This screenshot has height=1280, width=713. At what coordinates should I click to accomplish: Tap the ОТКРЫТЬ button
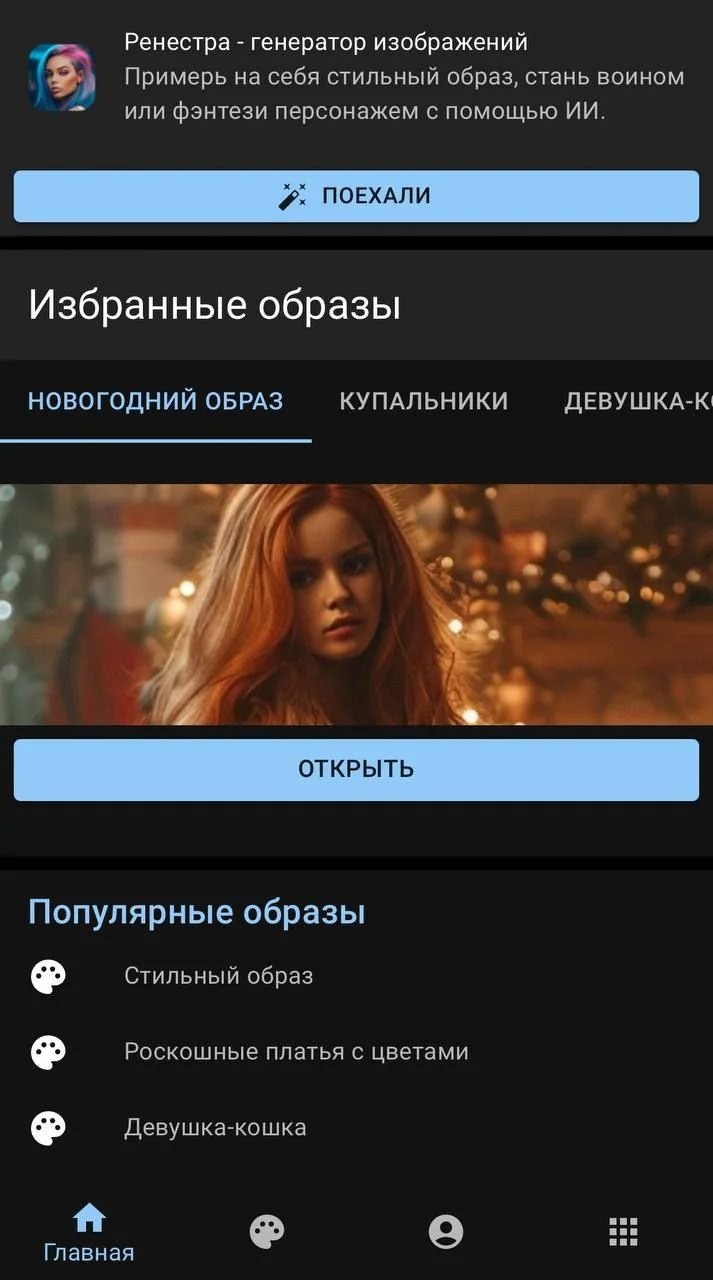pos(356,770)
